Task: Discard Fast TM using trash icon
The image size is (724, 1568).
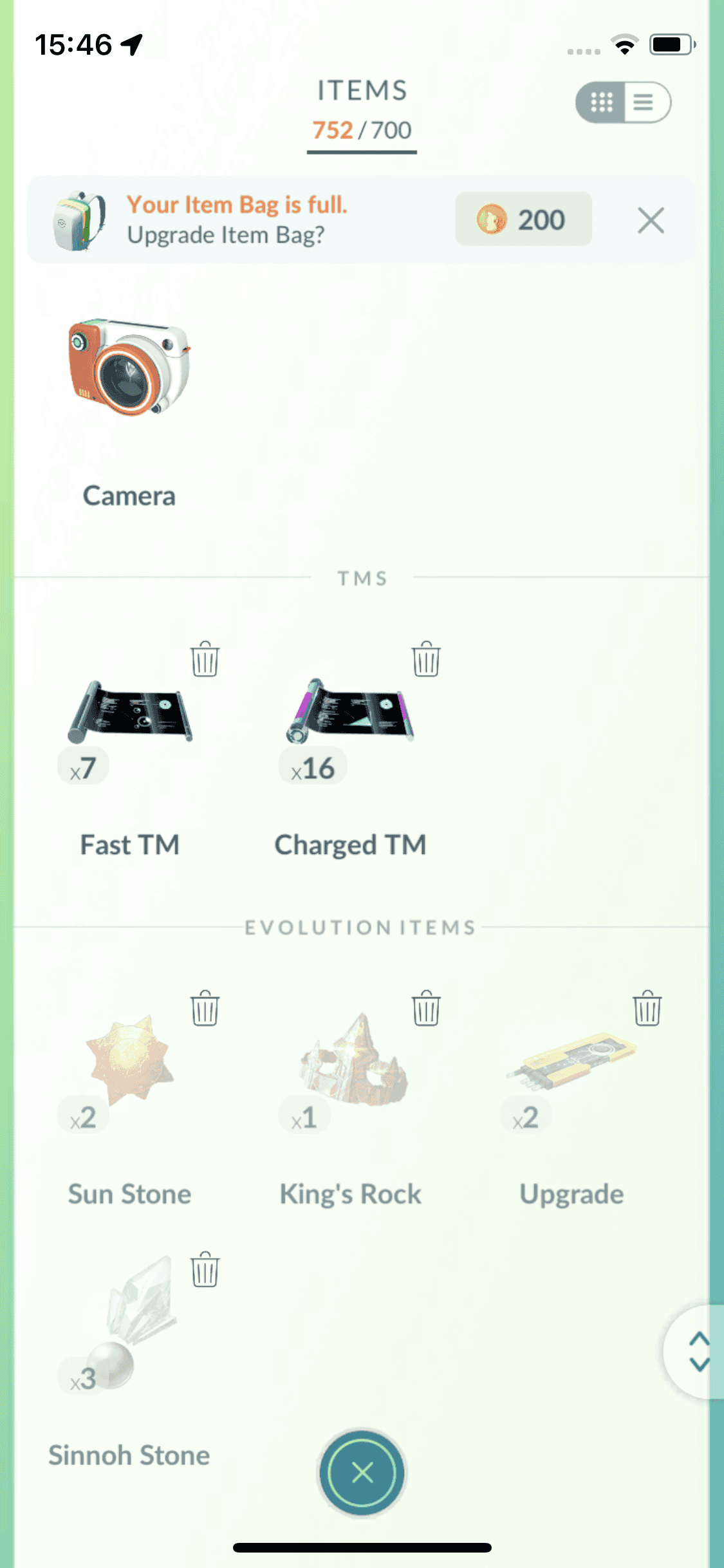Action: click(x=205, y=658)
